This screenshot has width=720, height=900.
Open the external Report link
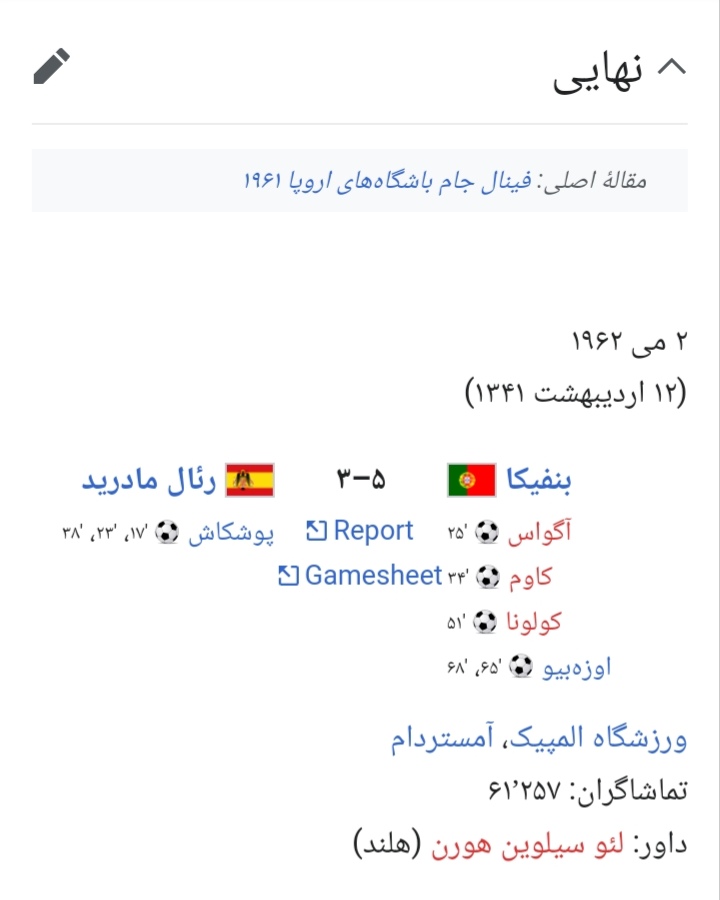click(x=372, y=531)
